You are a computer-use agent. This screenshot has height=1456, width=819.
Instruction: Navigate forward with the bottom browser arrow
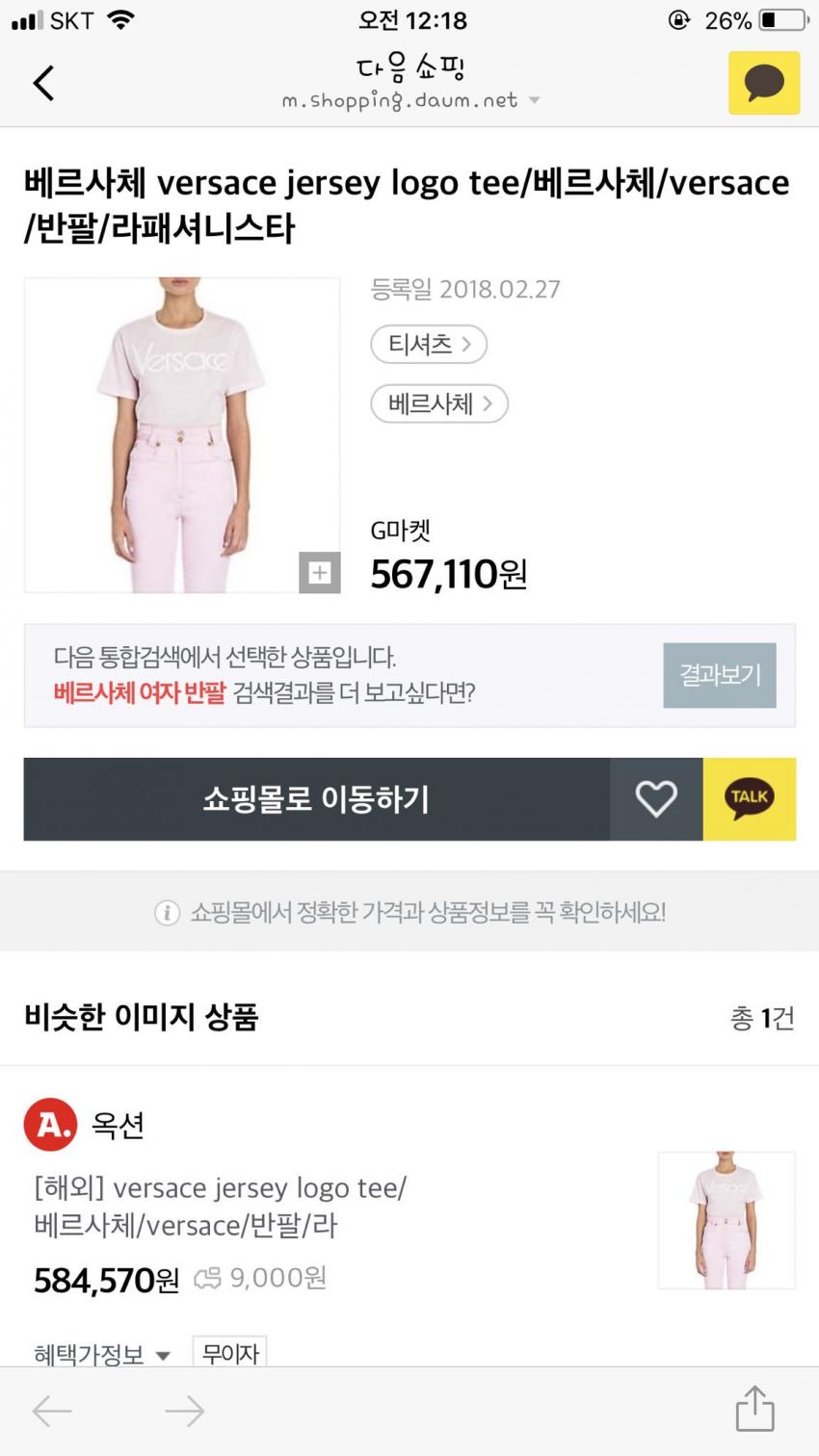pos(184,1412)
